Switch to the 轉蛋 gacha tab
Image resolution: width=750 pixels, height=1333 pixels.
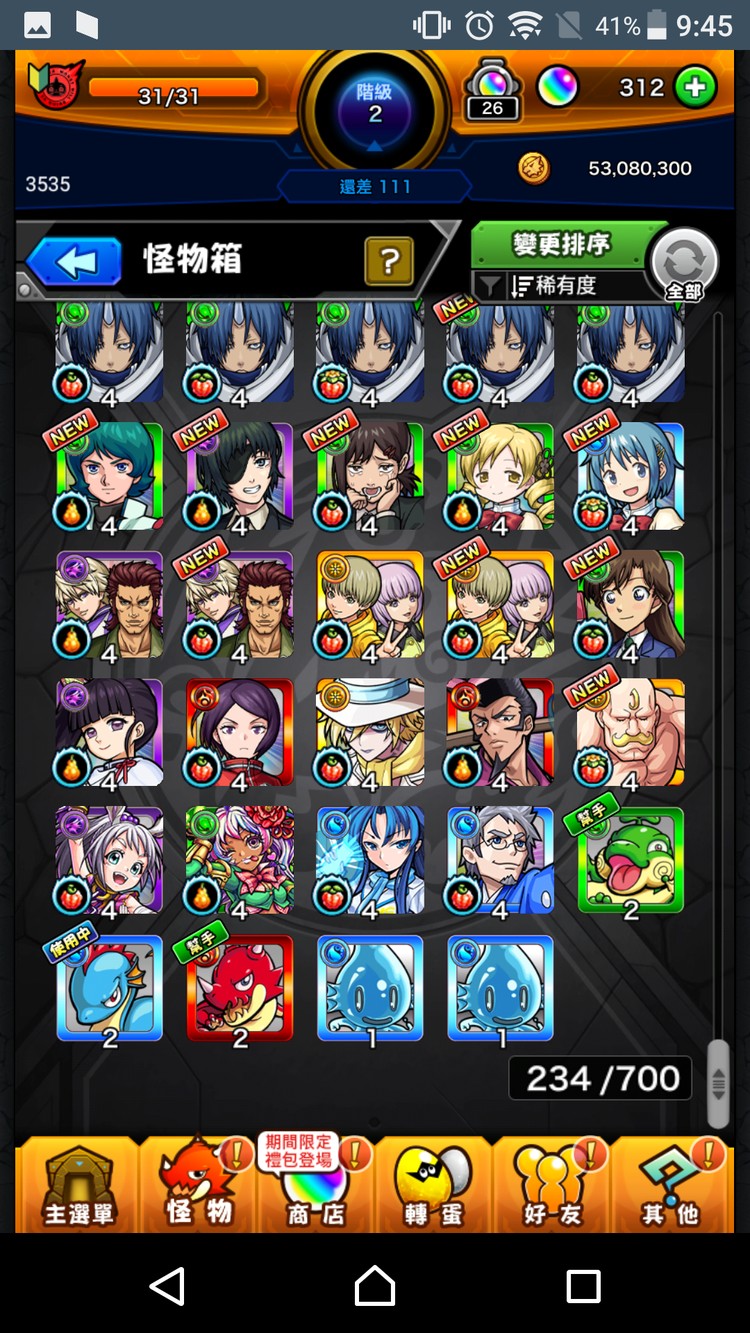click(x=433, y=1187)
